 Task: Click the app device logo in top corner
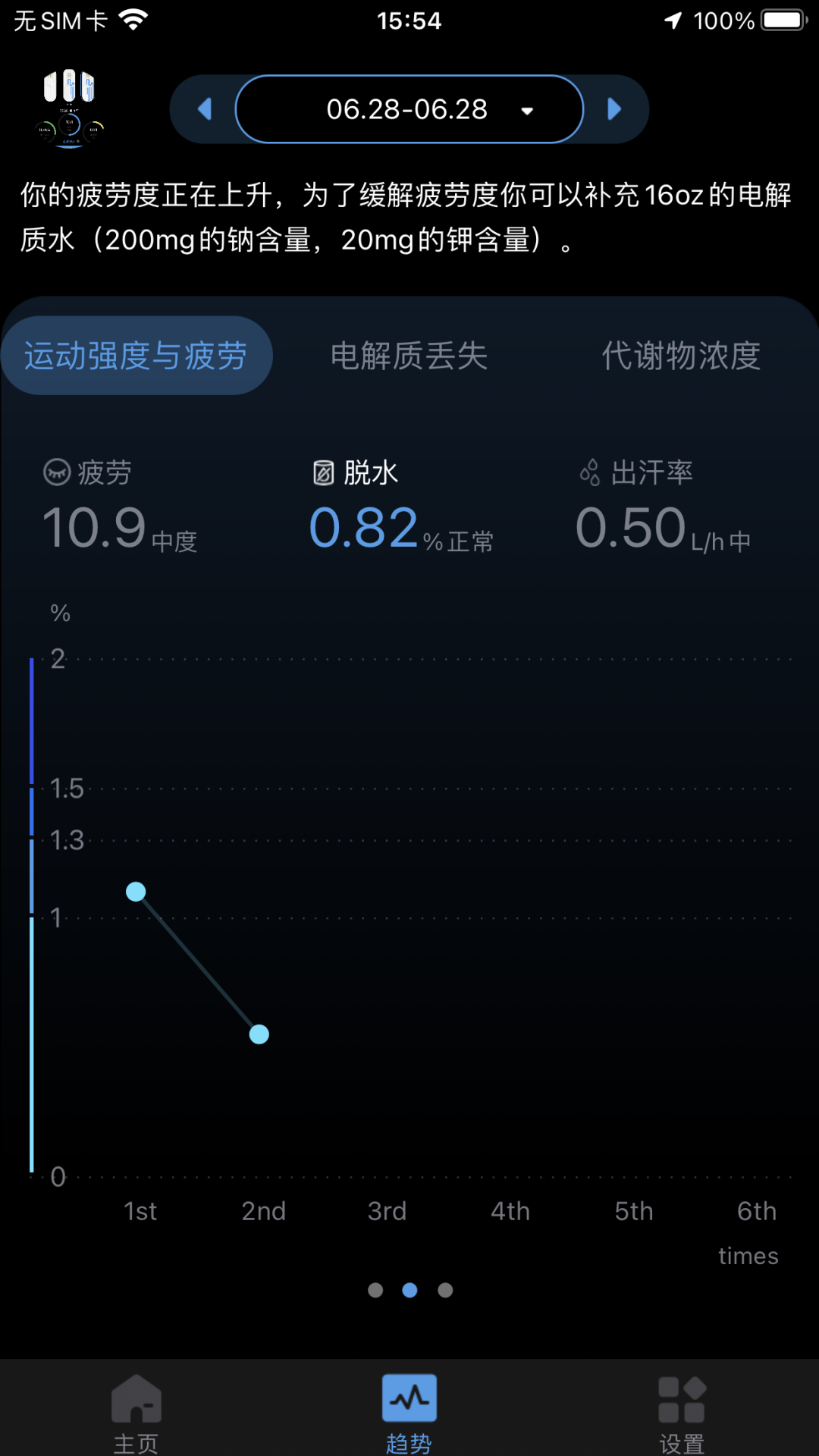tap(71, 106)
